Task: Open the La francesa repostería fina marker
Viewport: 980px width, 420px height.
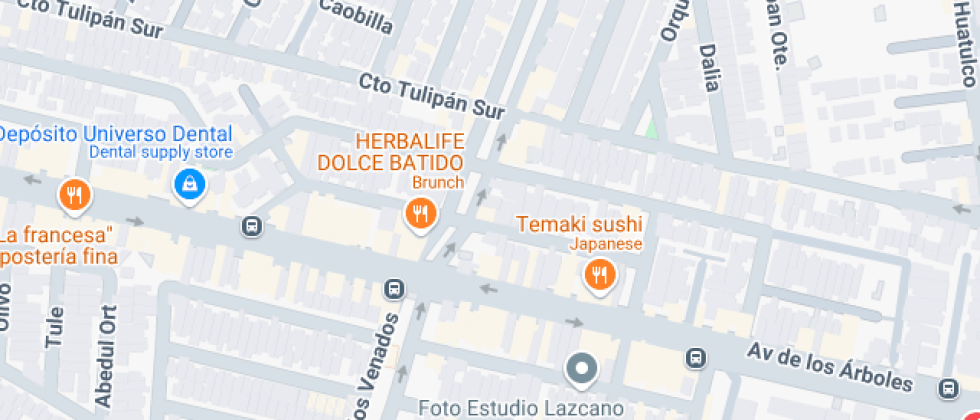Action: coord(73,195)
